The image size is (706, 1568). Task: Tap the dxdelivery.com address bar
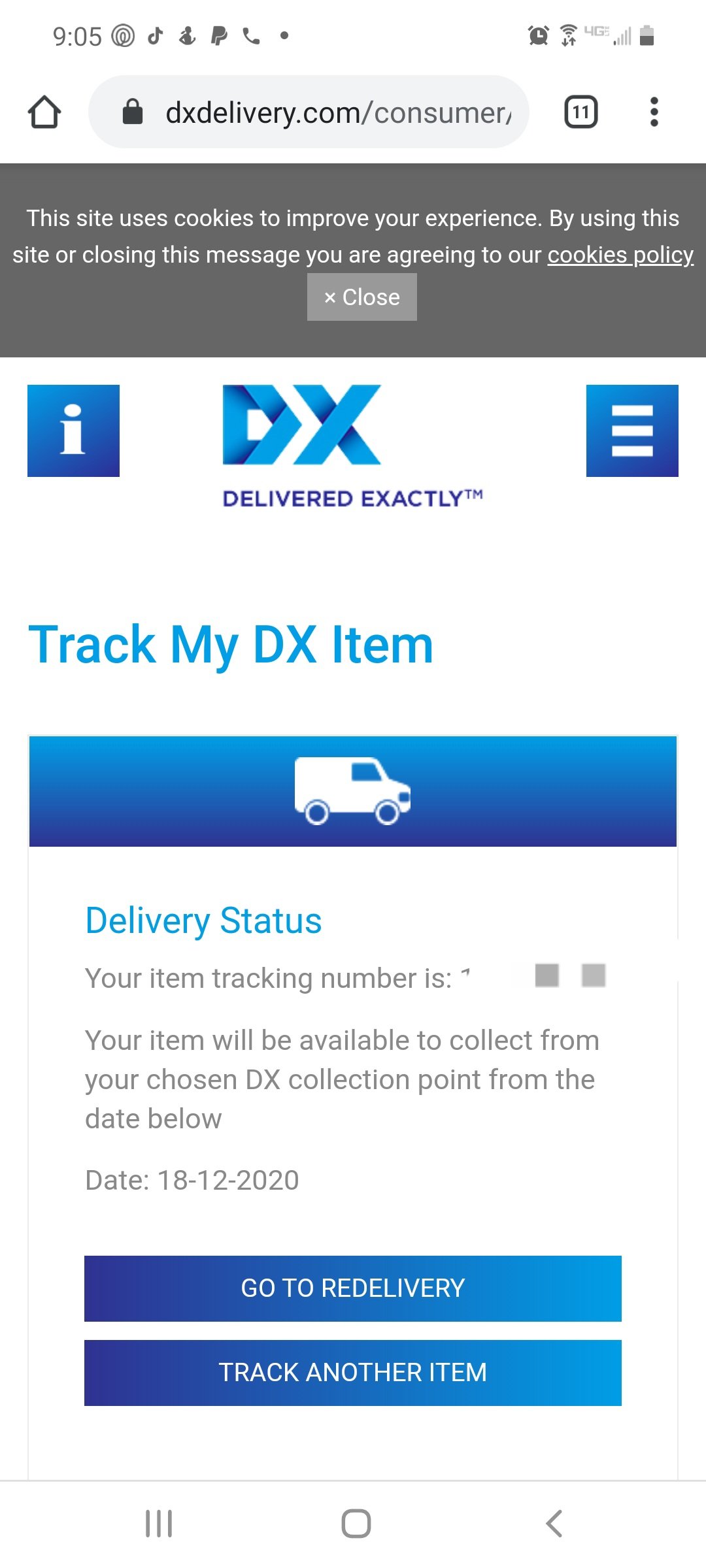309,112
